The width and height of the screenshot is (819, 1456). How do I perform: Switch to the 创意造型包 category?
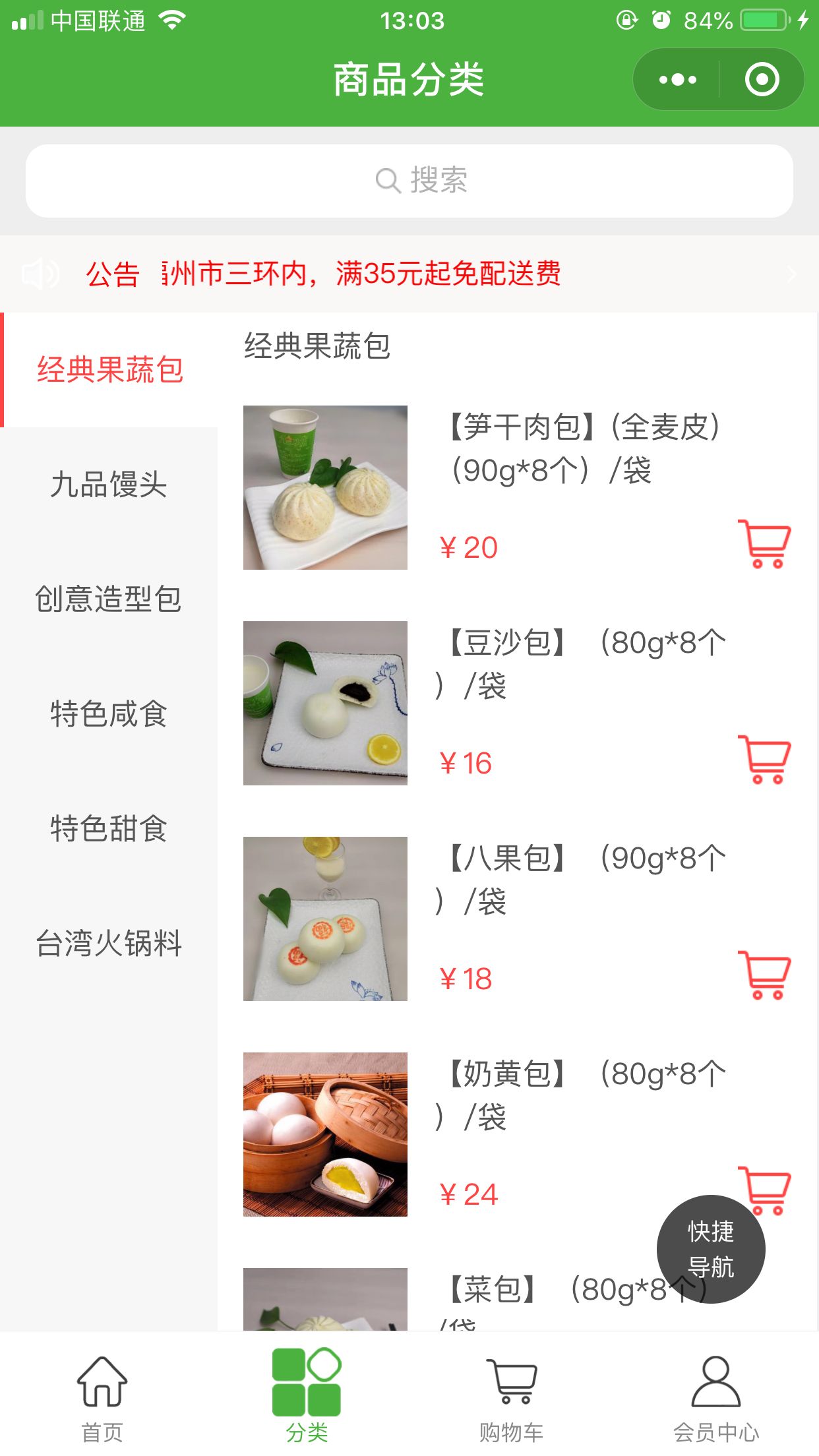click(109, 599)
